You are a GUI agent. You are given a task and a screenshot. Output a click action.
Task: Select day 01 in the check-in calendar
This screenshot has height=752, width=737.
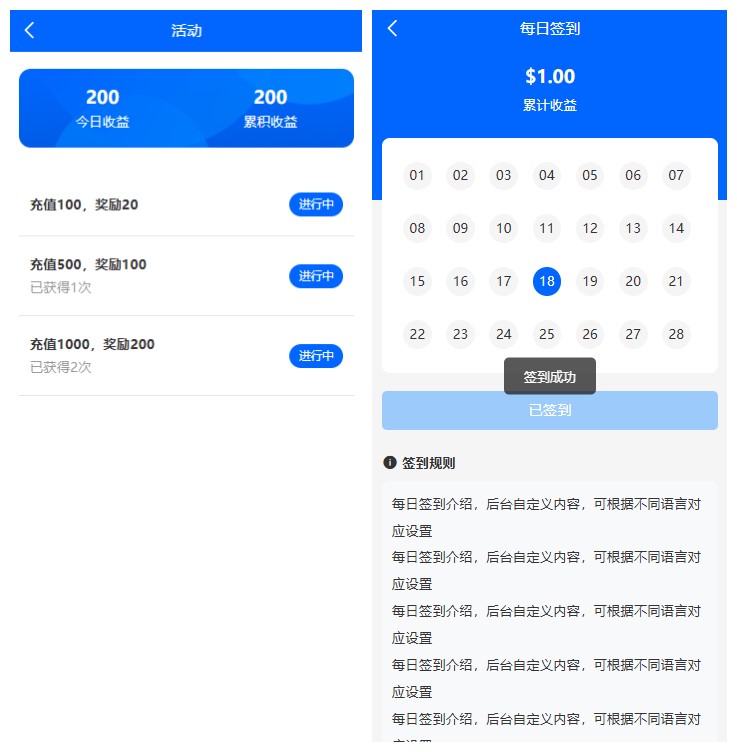(x=417, y=176)
